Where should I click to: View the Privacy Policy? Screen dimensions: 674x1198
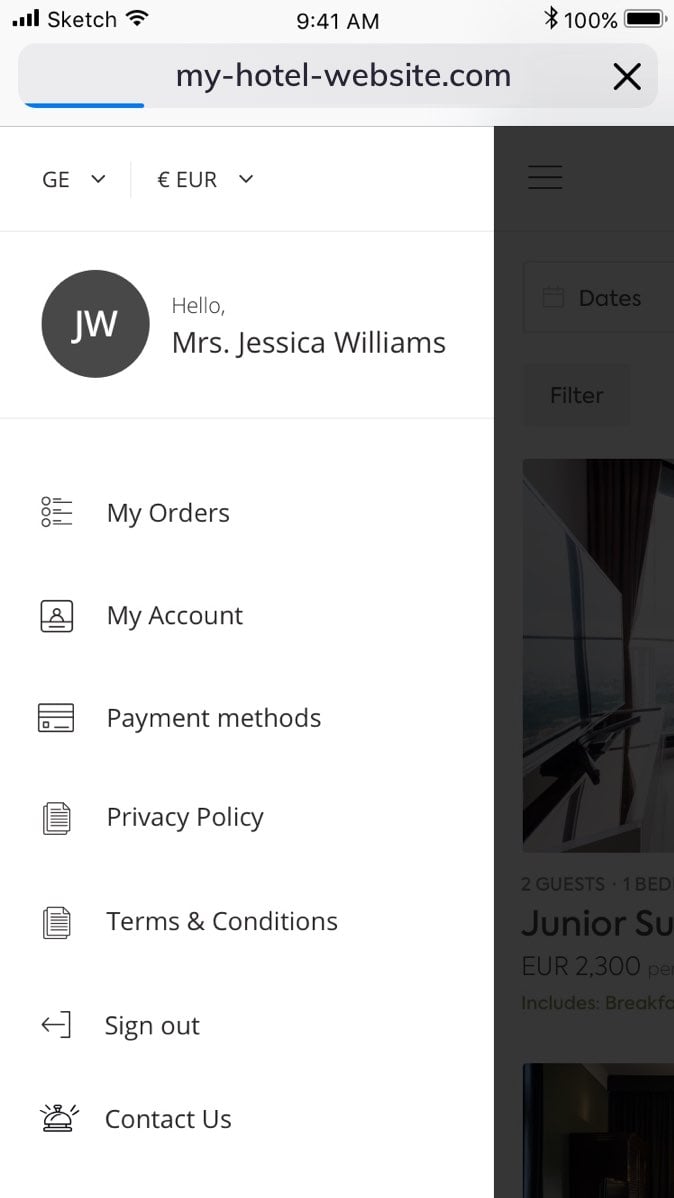[x=185, y=817]
